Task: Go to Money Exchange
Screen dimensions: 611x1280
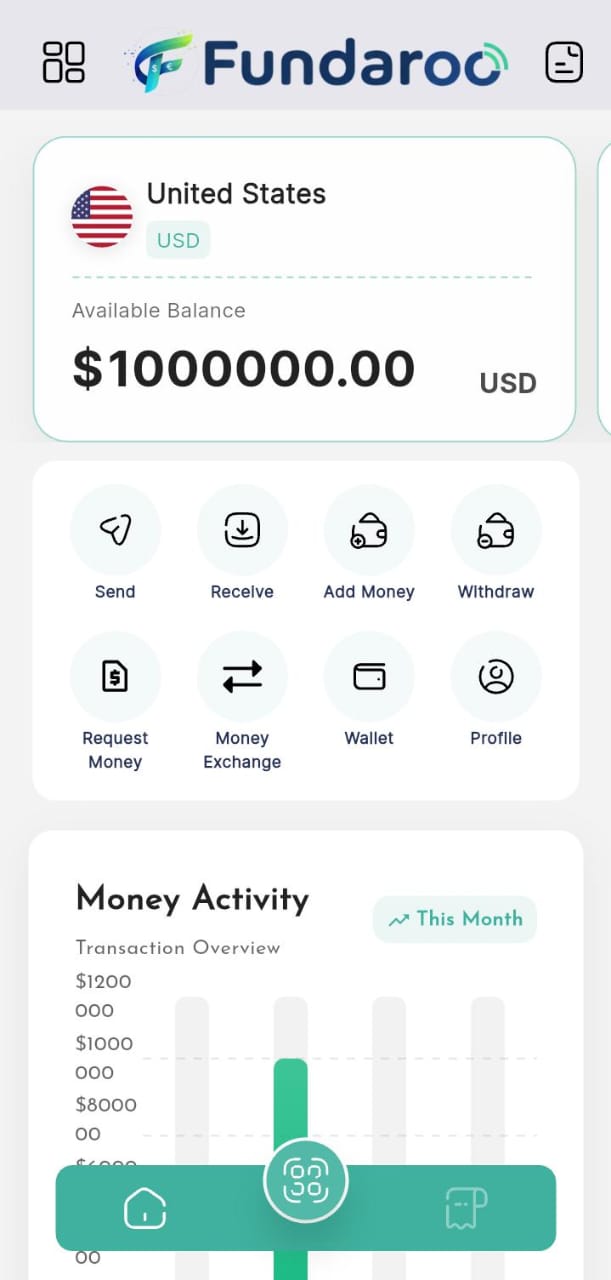Action: [x=242, y=677]
